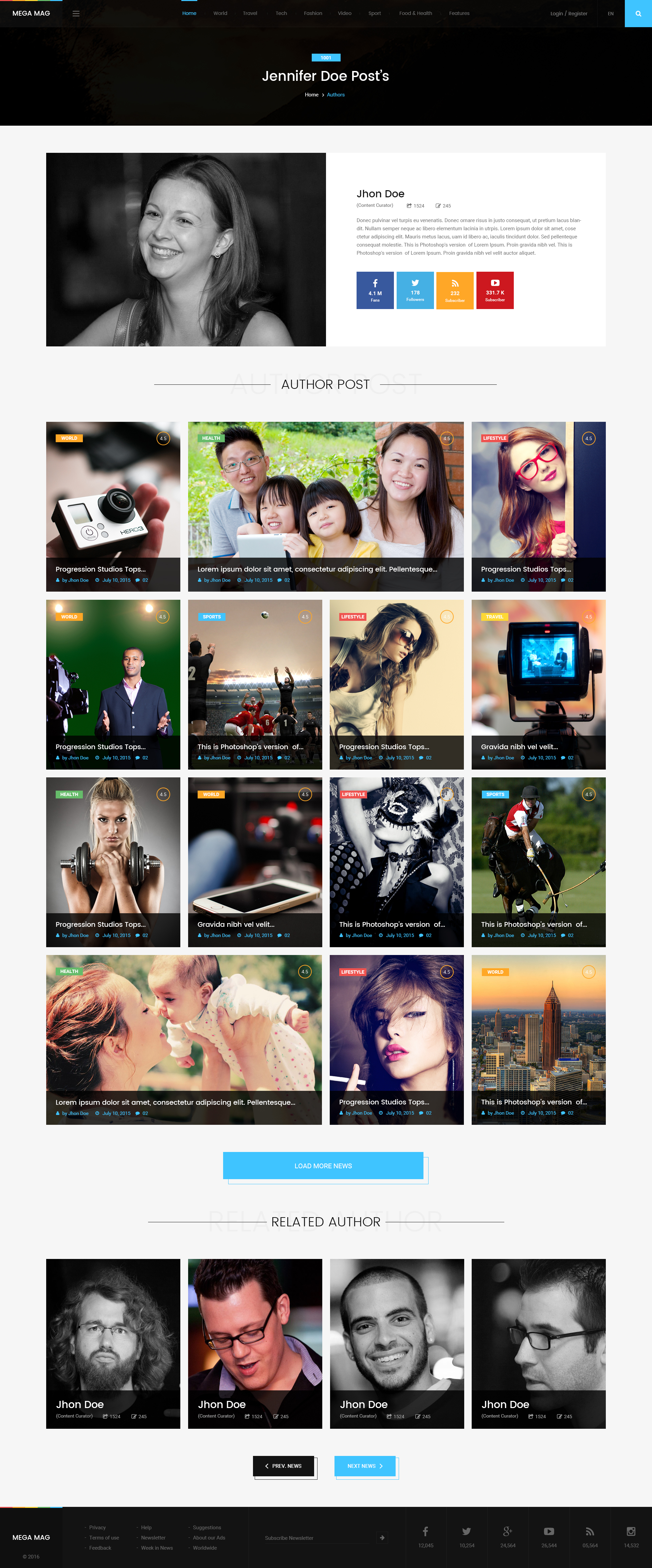Follow the Authors breadcrumb link
Viewport: 652px width, 1568px height.
tap(336, 95)
